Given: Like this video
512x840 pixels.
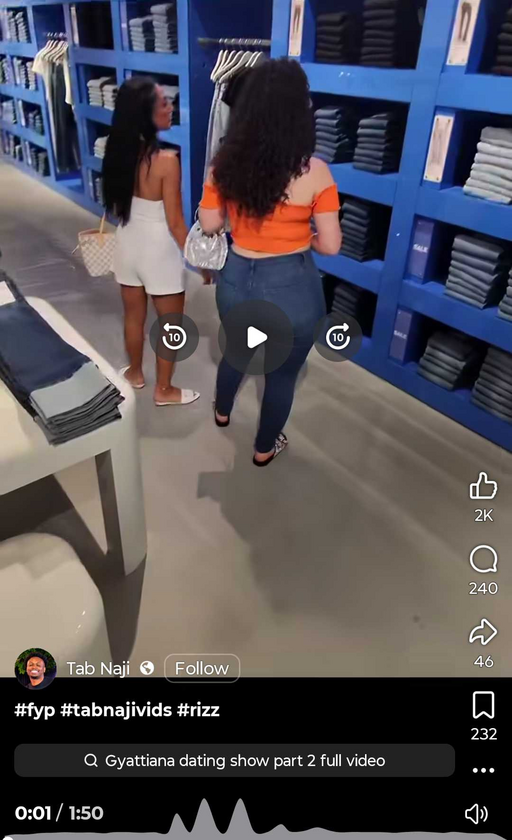Looking at the screenshot, I should tap(483, 486).
